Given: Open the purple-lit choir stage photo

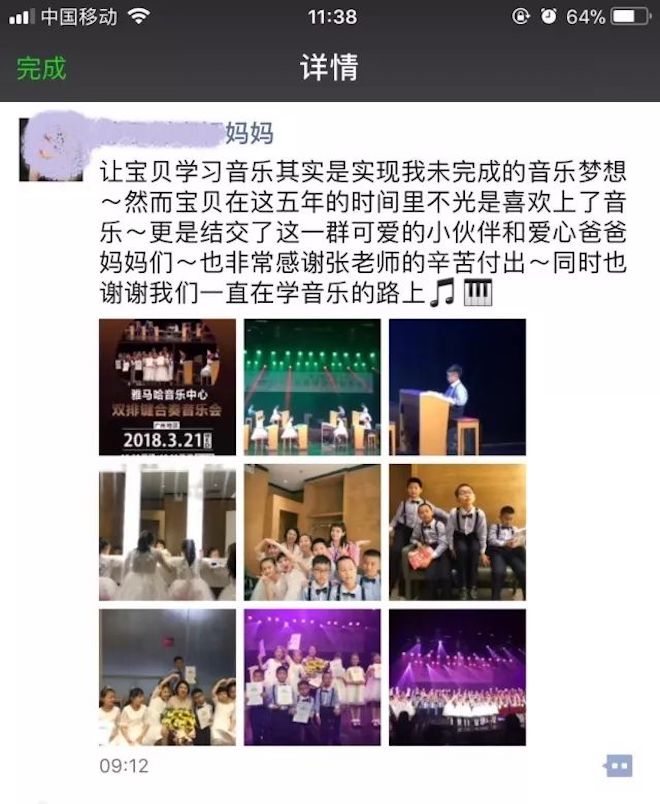Looking at the screenshot, I should pos(457,677).
